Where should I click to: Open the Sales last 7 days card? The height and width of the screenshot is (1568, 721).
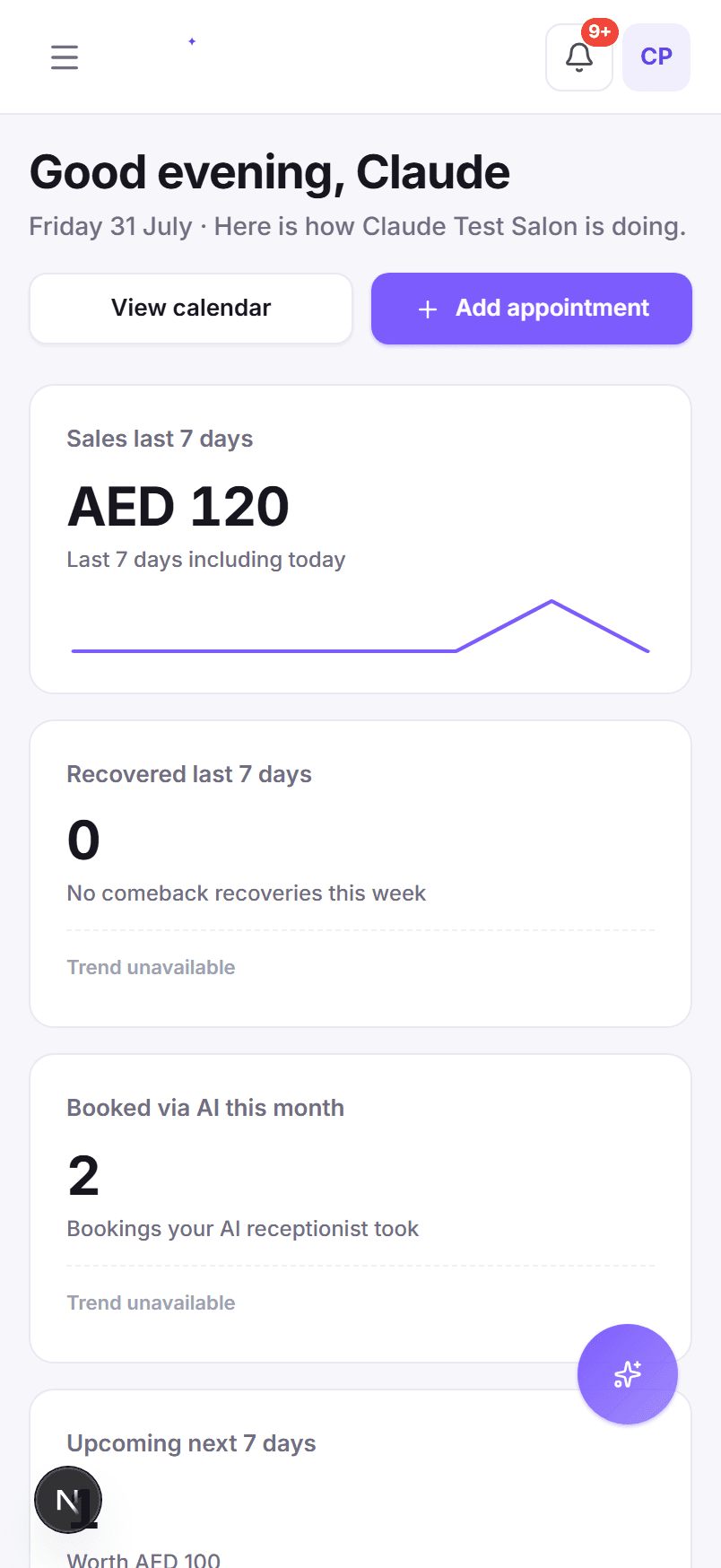click(360, 539)
